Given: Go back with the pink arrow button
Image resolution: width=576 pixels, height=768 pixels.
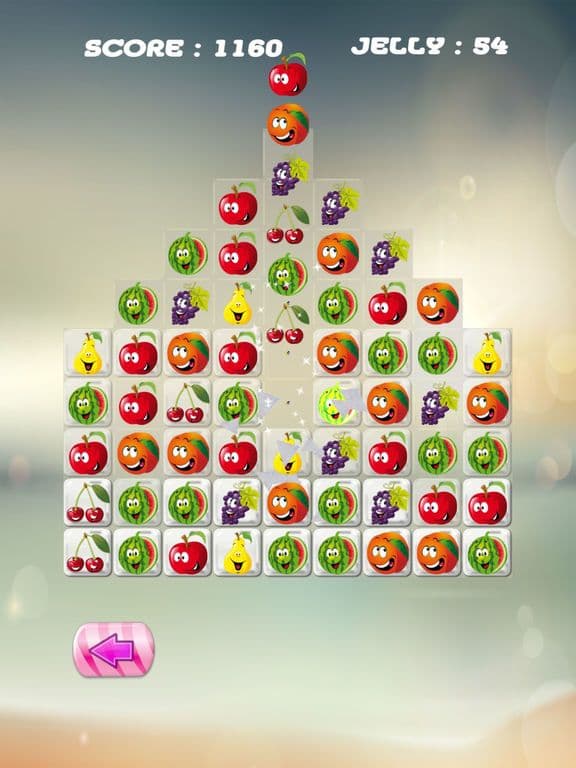Looking at the screenshot, I should tap(114, 649).
